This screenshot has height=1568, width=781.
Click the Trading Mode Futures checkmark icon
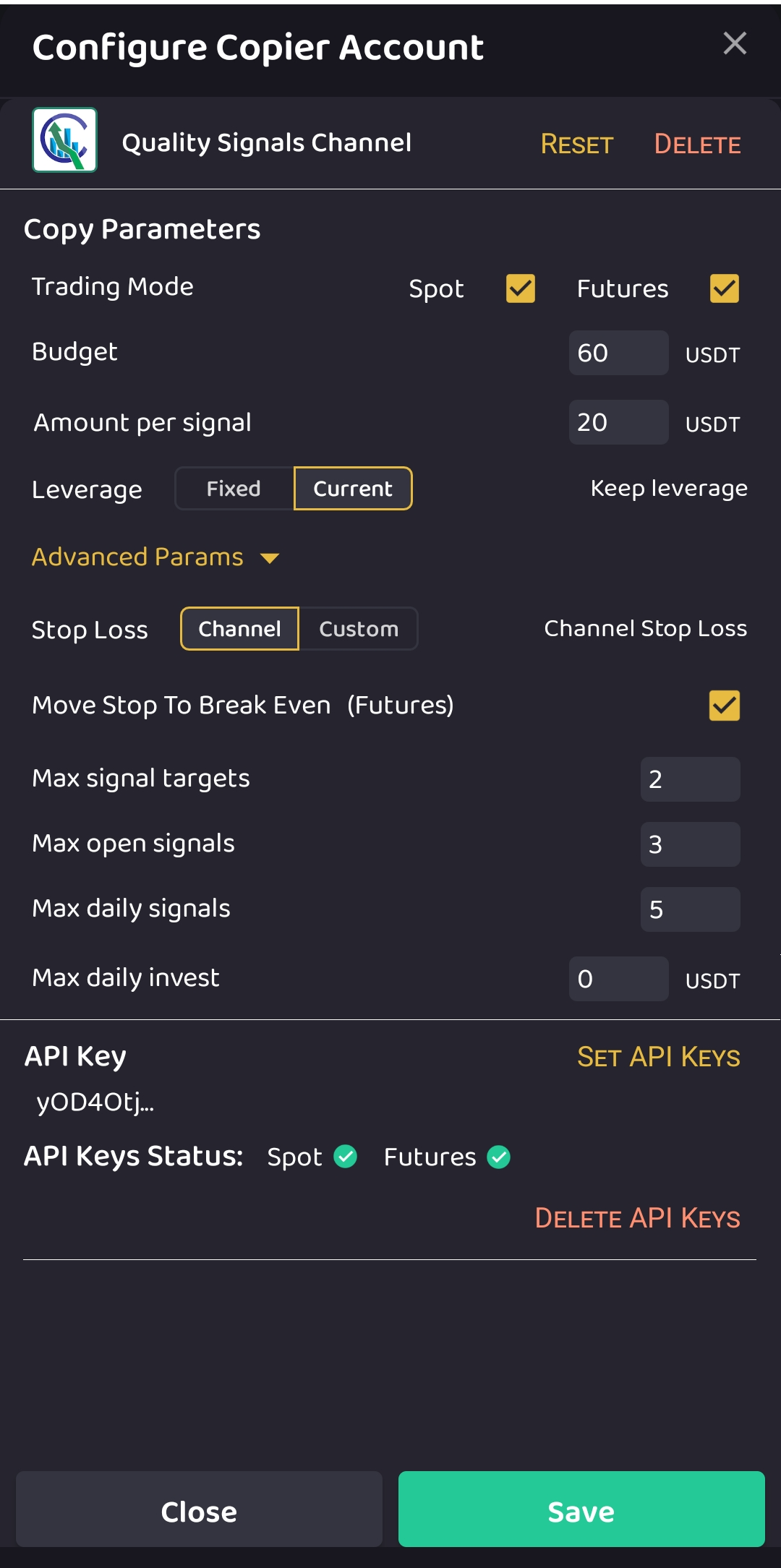click(x=723, y=289)
